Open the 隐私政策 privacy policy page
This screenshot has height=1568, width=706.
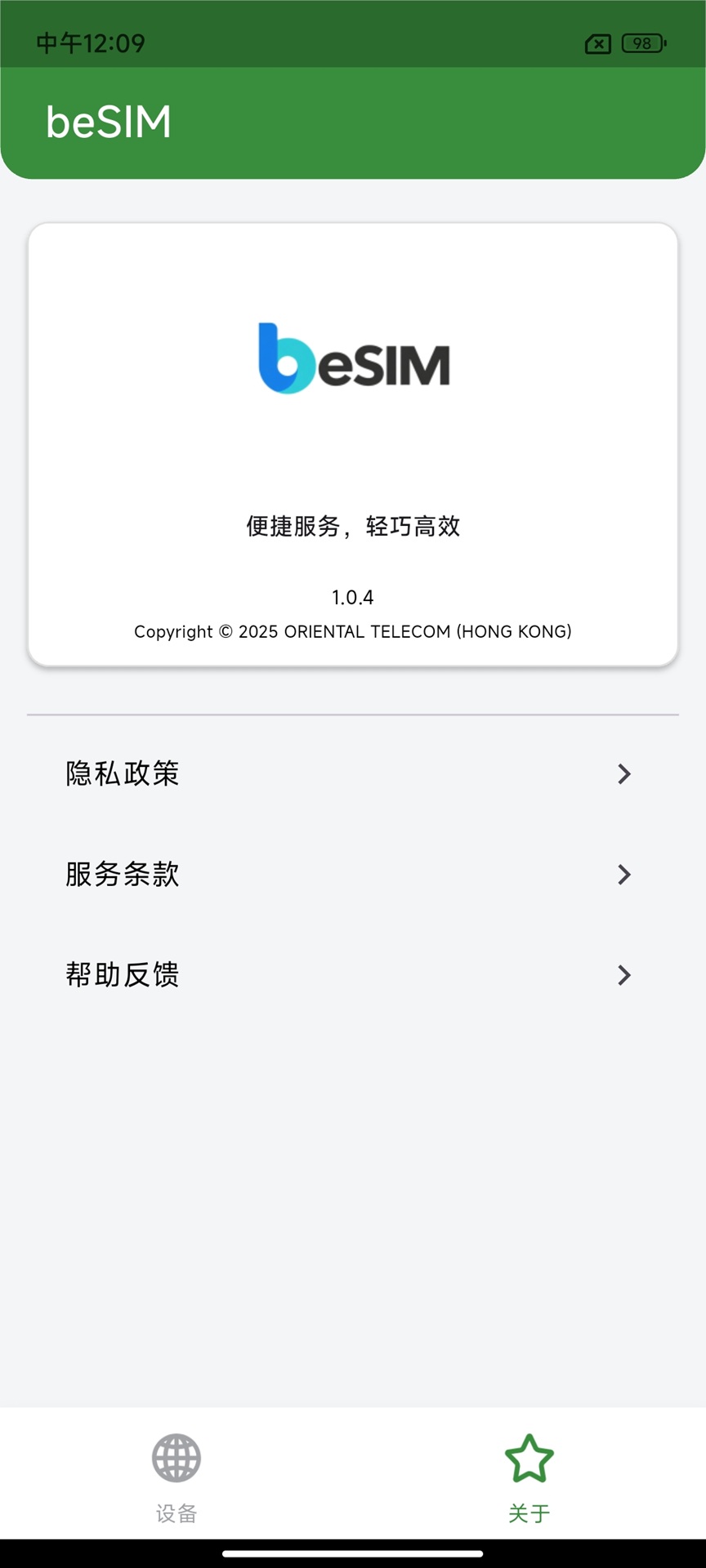123,773
